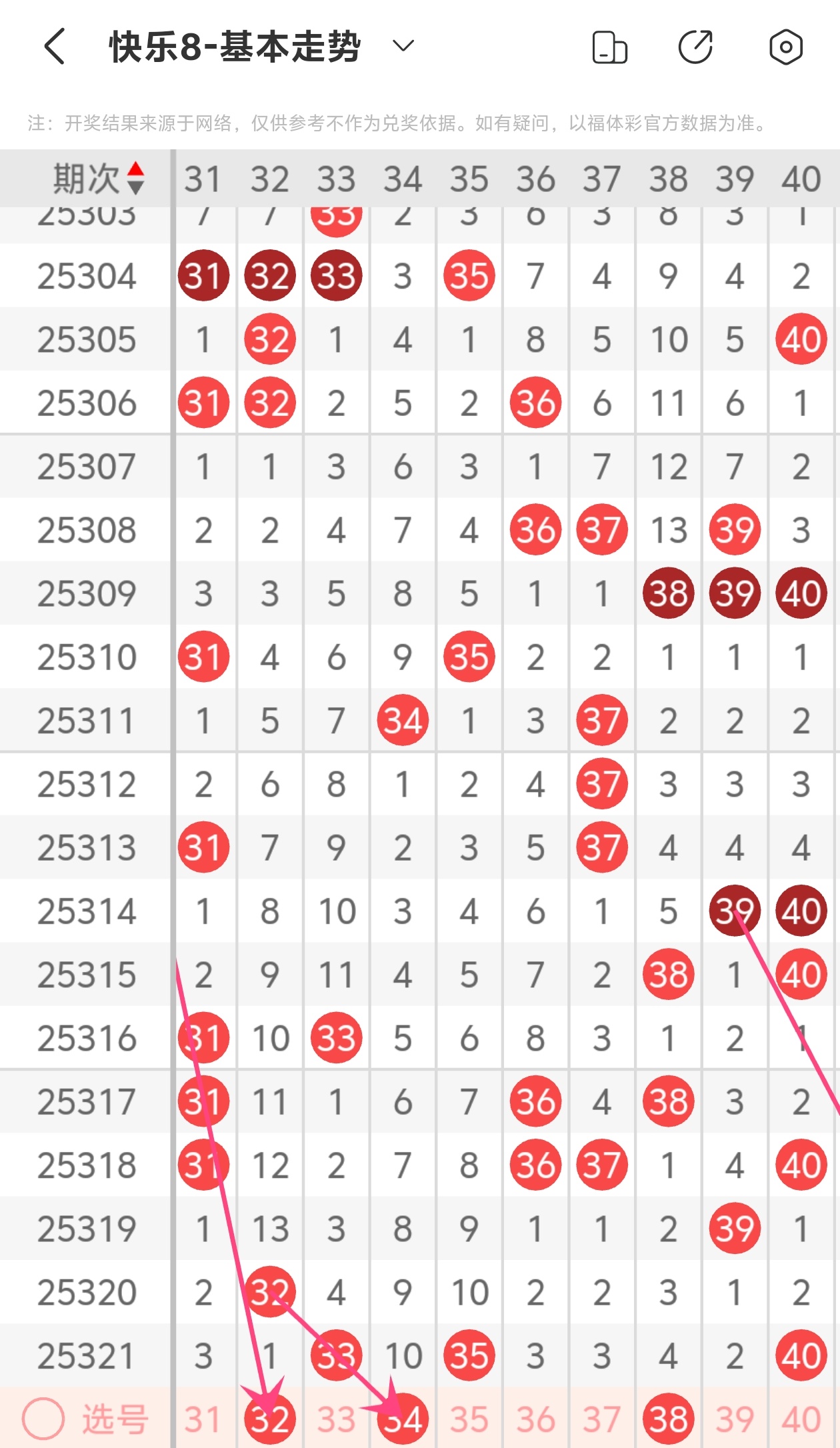Choose number 40 in the 选号 row
Viewport: 840px width, 1448px height.
(x=801, y=1419)
